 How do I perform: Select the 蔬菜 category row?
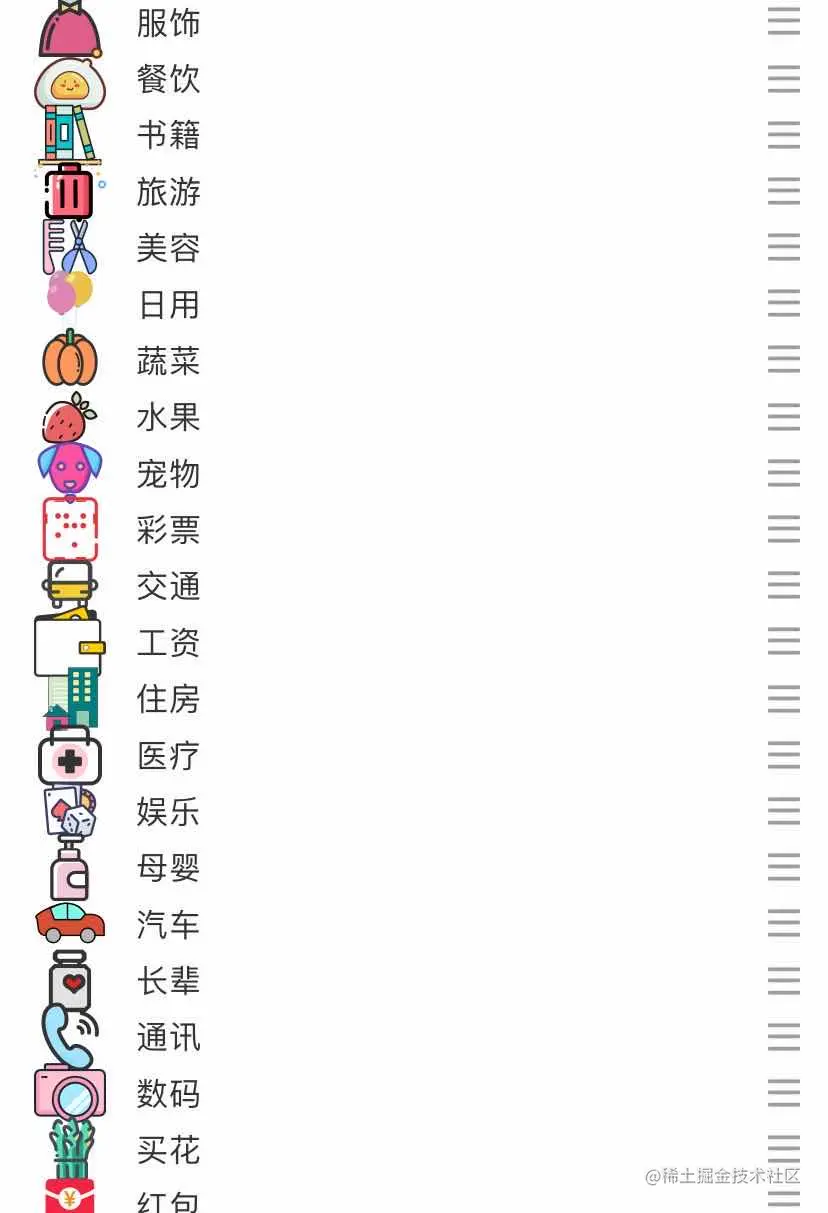coord(168,360)
